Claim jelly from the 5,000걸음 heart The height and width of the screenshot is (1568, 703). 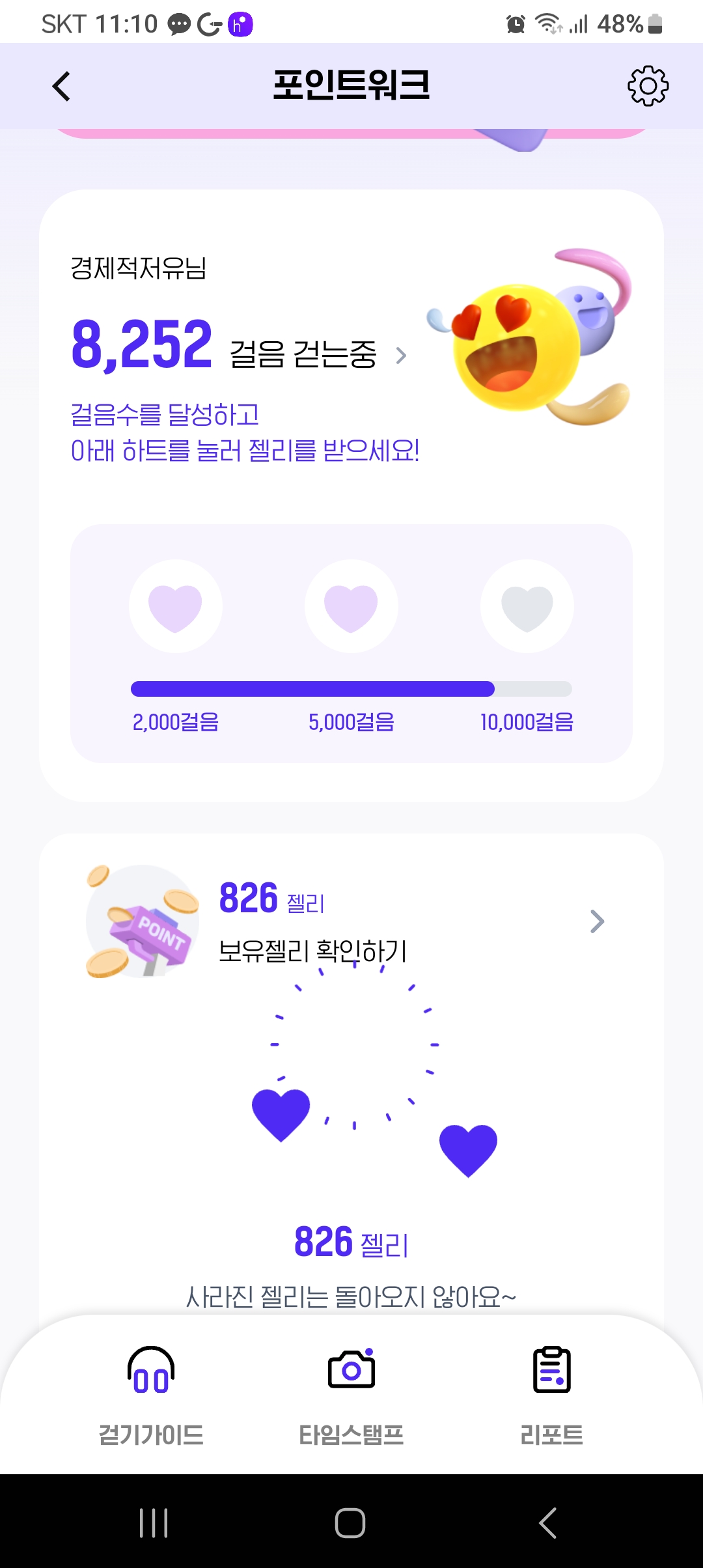[351, 607]
